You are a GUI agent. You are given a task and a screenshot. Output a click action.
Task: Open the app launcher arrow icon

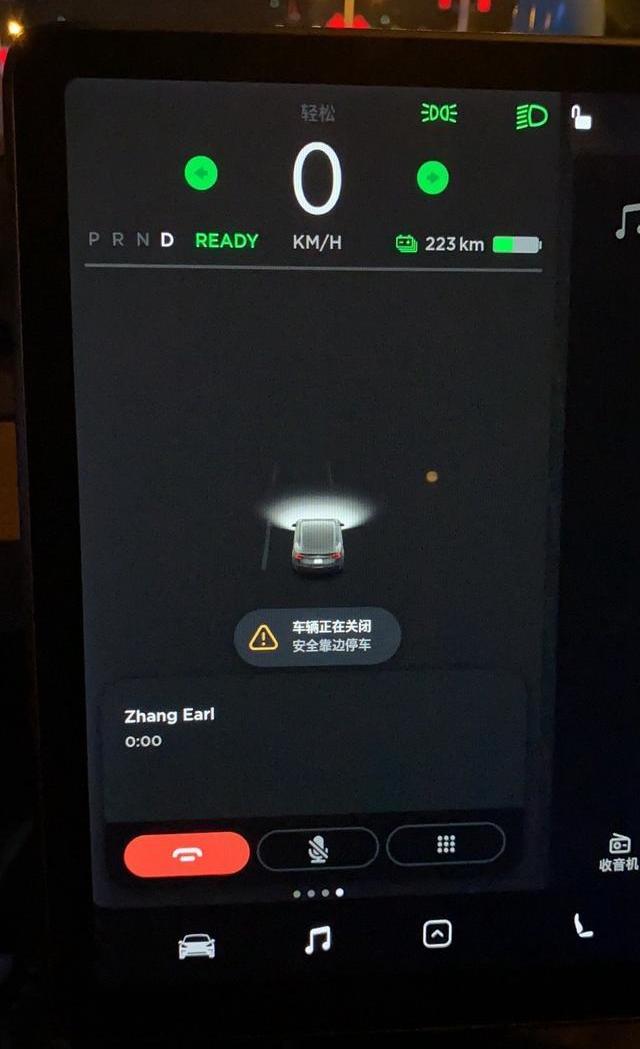(x=437, y=934)
